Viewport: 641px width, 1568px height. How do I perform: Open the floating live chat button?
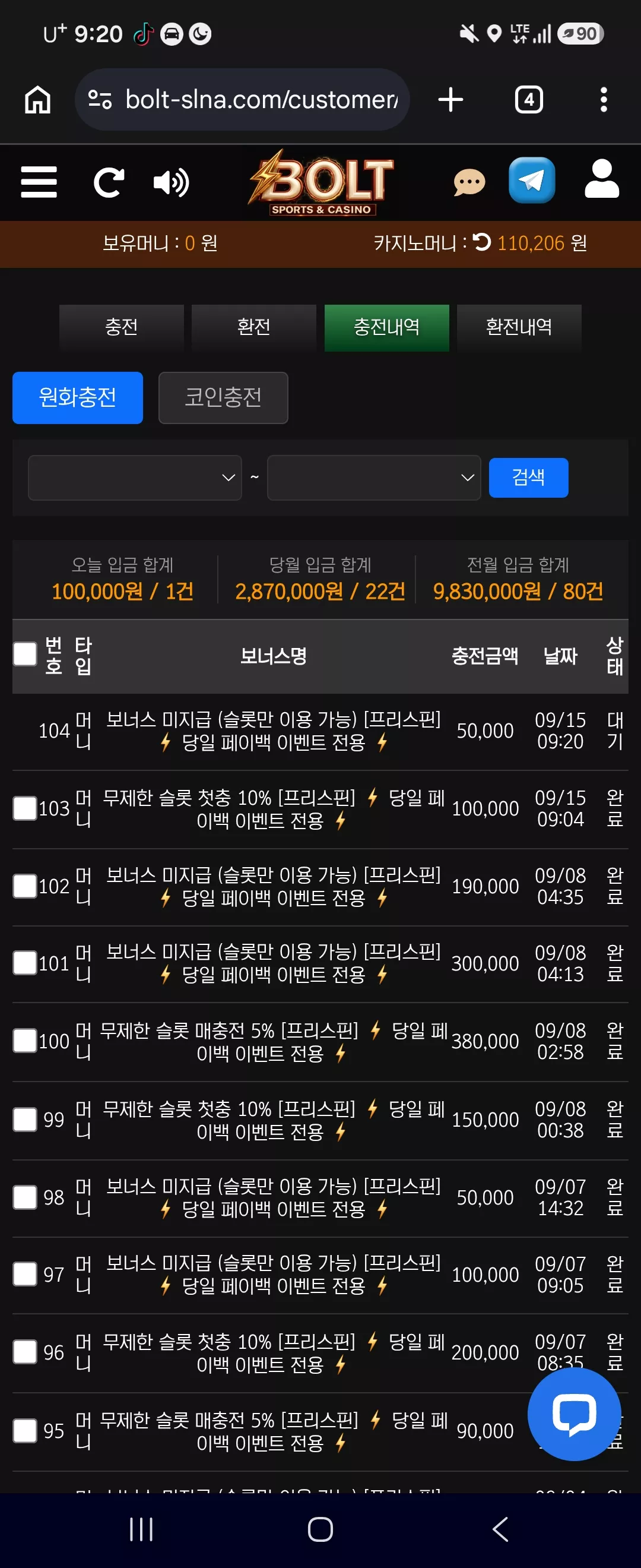(x=574, y=1414)
